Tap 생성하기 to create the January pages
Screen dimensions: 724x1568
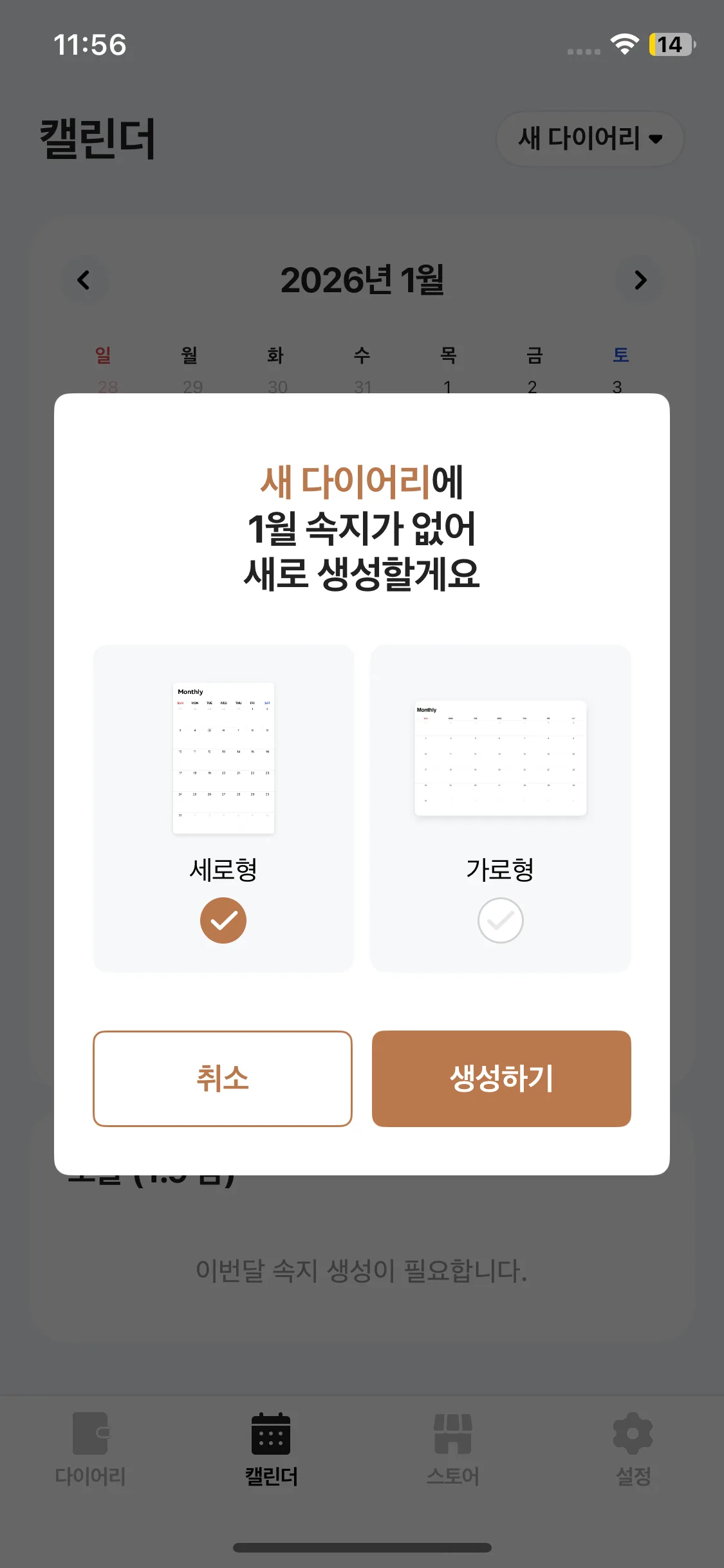[501, 1079]
